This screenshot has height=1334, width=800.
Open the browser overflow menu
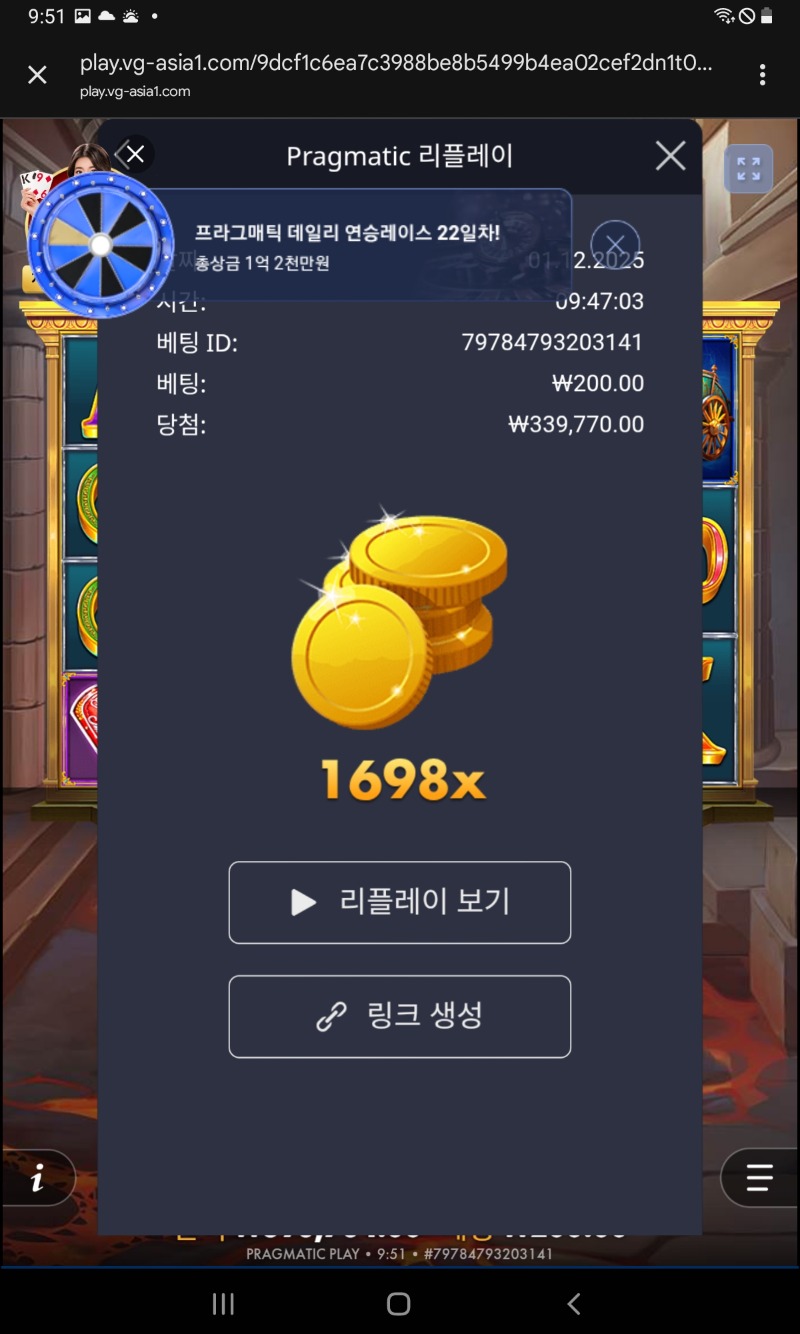click(762, 75)
